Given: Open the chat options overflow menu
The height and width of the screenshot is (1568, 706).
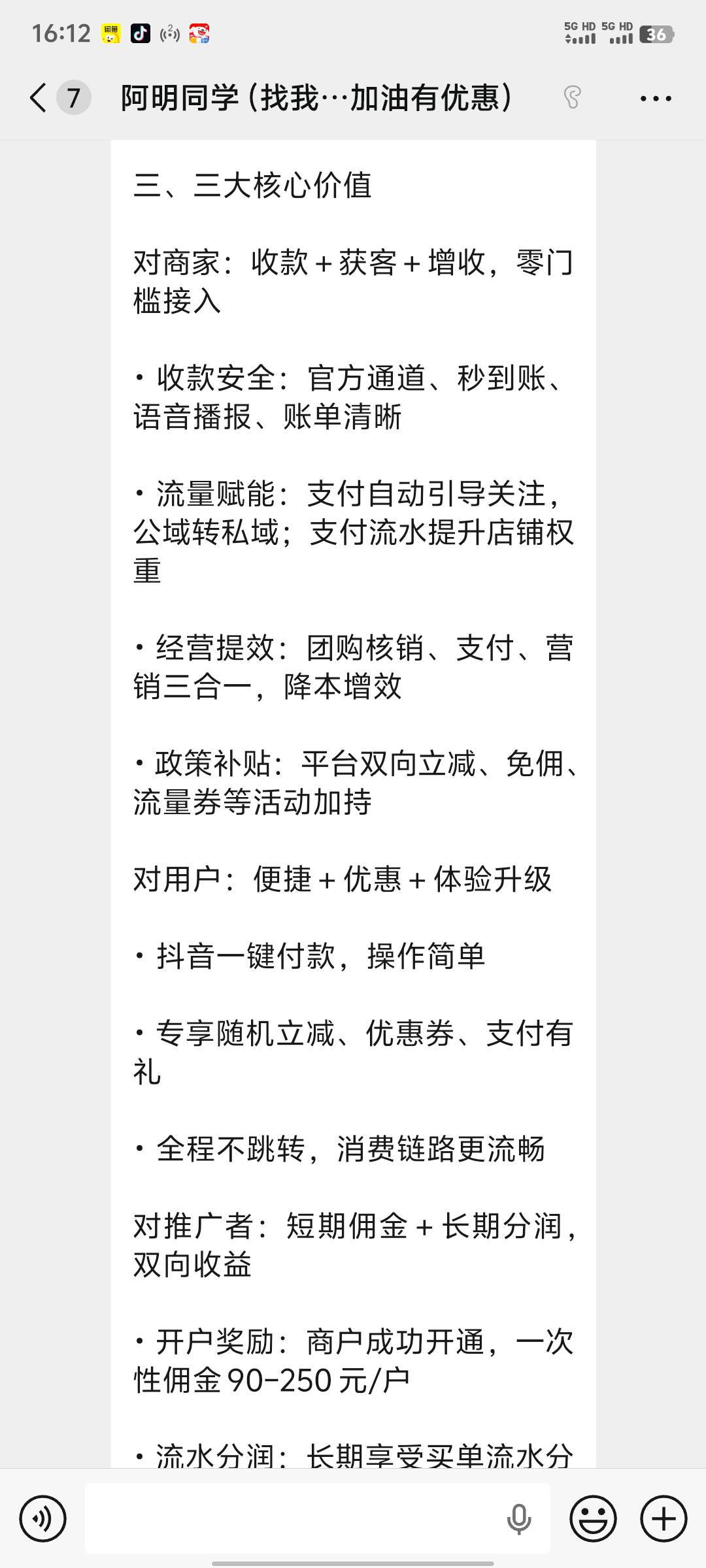Looking at the screenshot, I should [655, 99].
